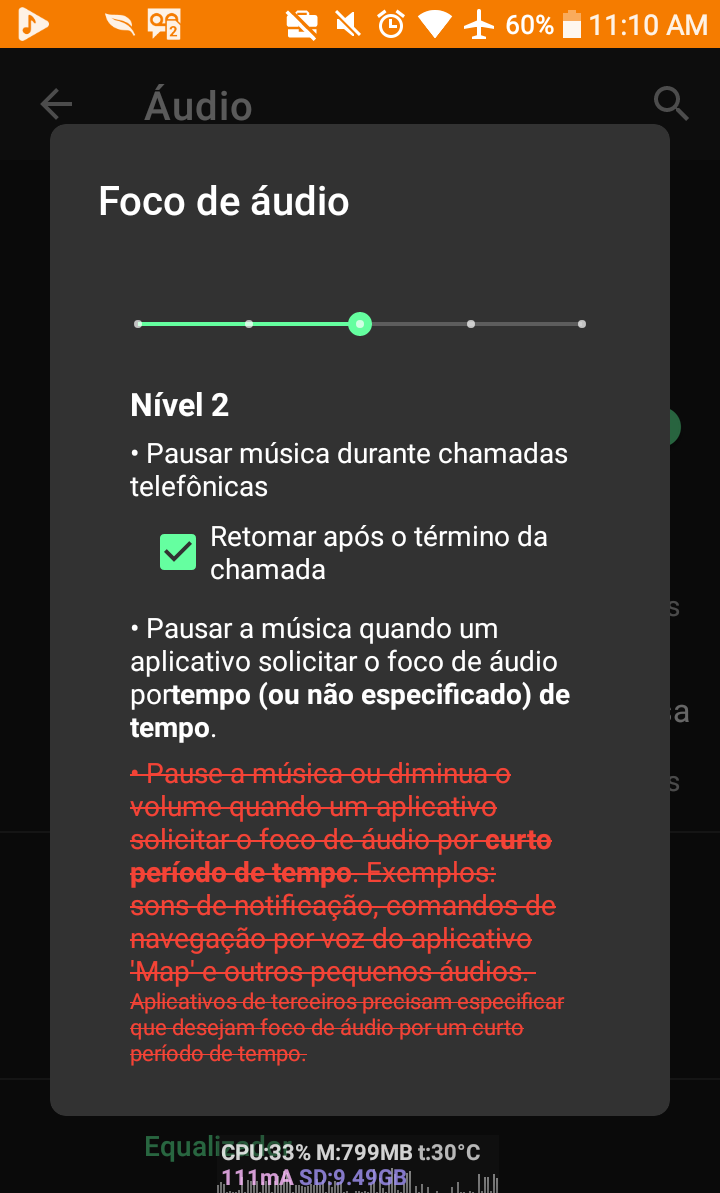The width and height of the screenshot is (720, 1193).
Task: Set audio focus slider to last level dot
Action: pyautogui.click(x=582, y=324)
